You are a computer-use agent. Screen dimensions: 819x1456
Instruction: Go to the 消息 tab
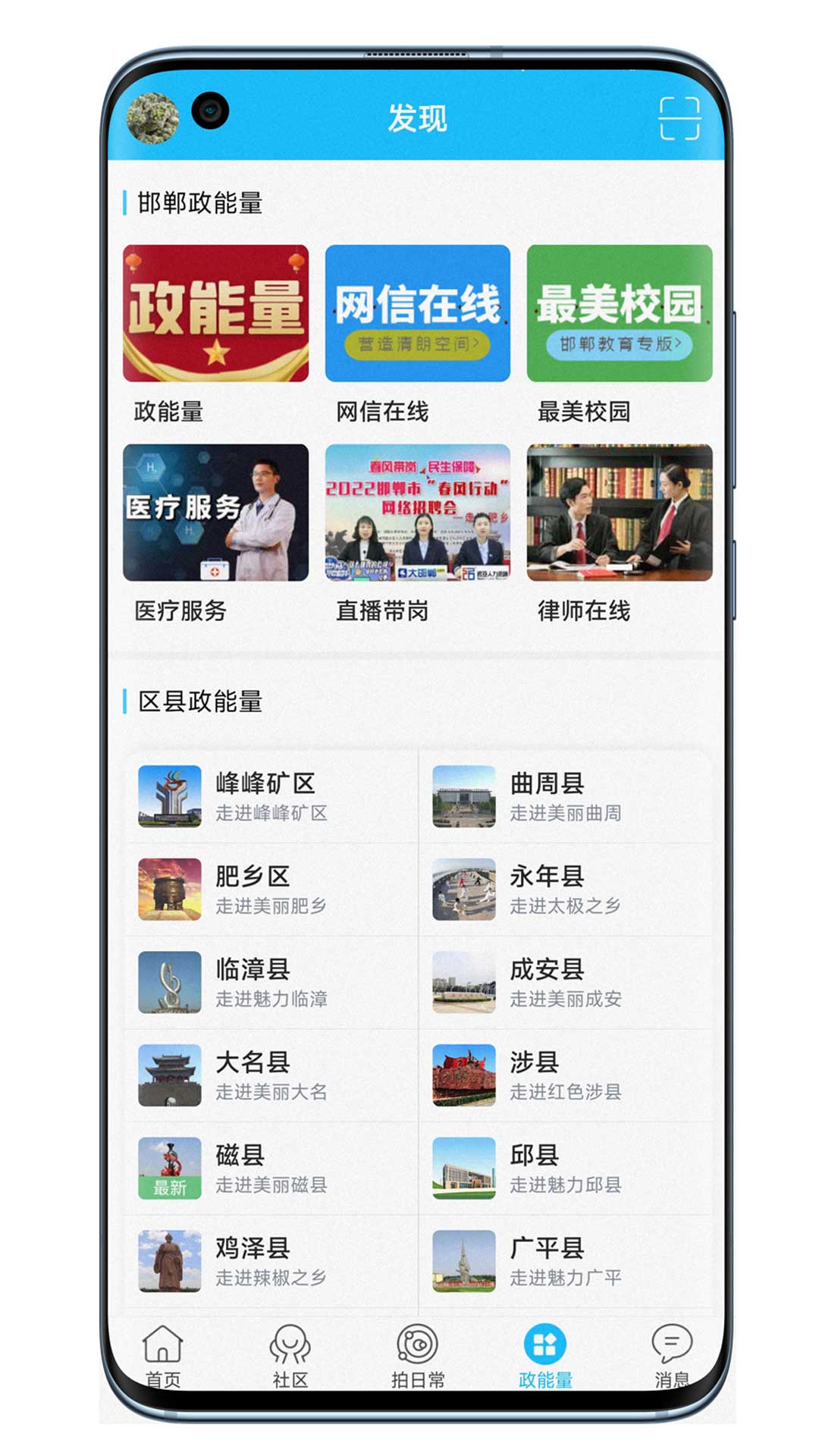672,1356
